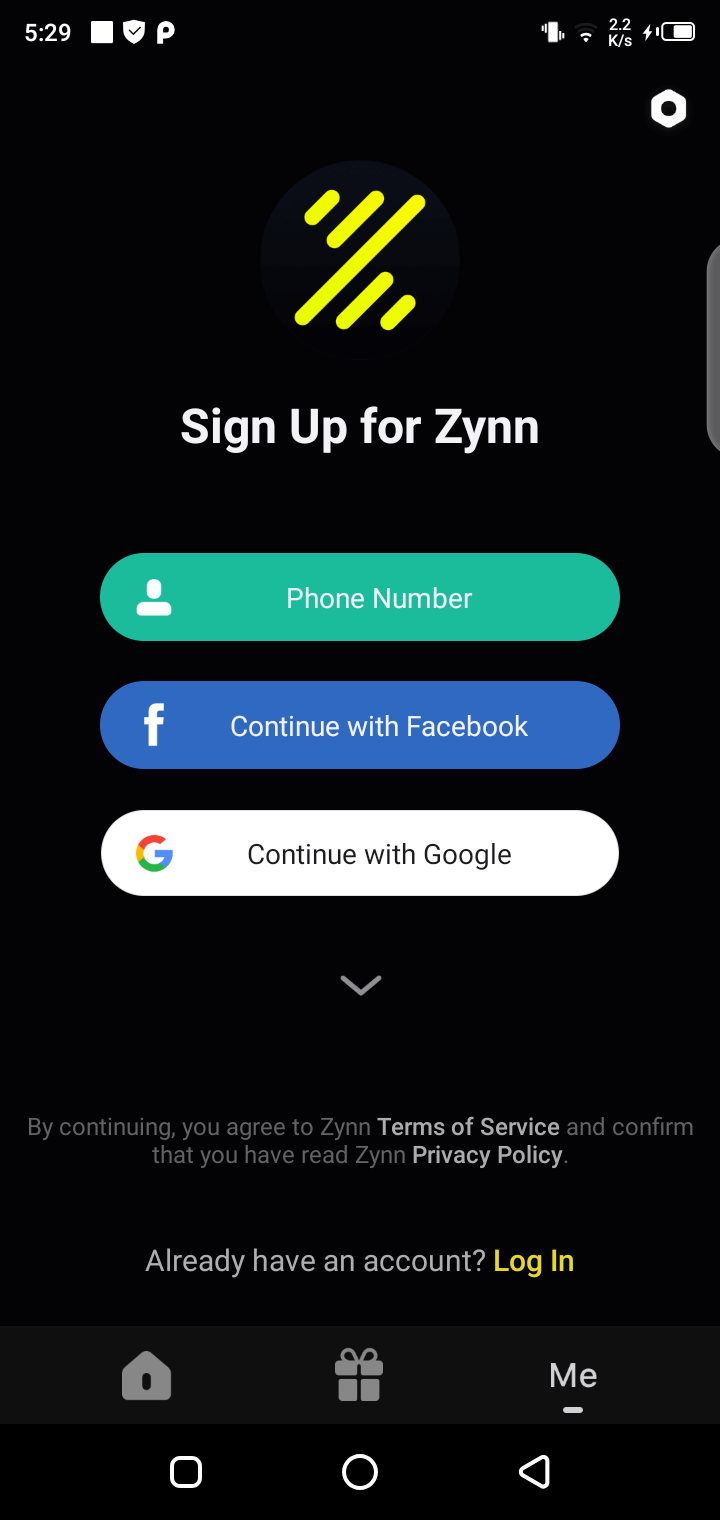Switch to the home tab
The image size is (720, 1520).
pos(147,1375)
